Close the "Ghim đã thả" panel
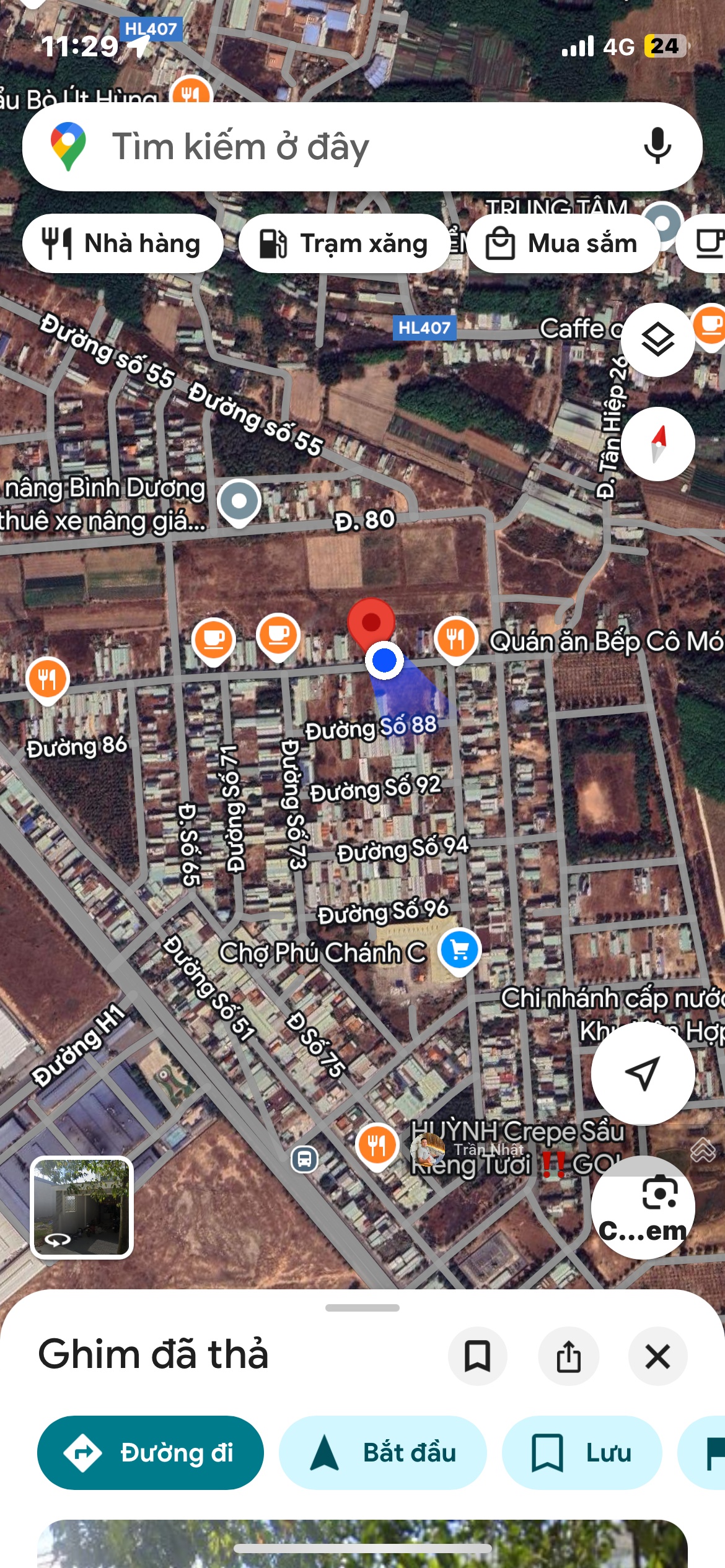 (657, 1356)
